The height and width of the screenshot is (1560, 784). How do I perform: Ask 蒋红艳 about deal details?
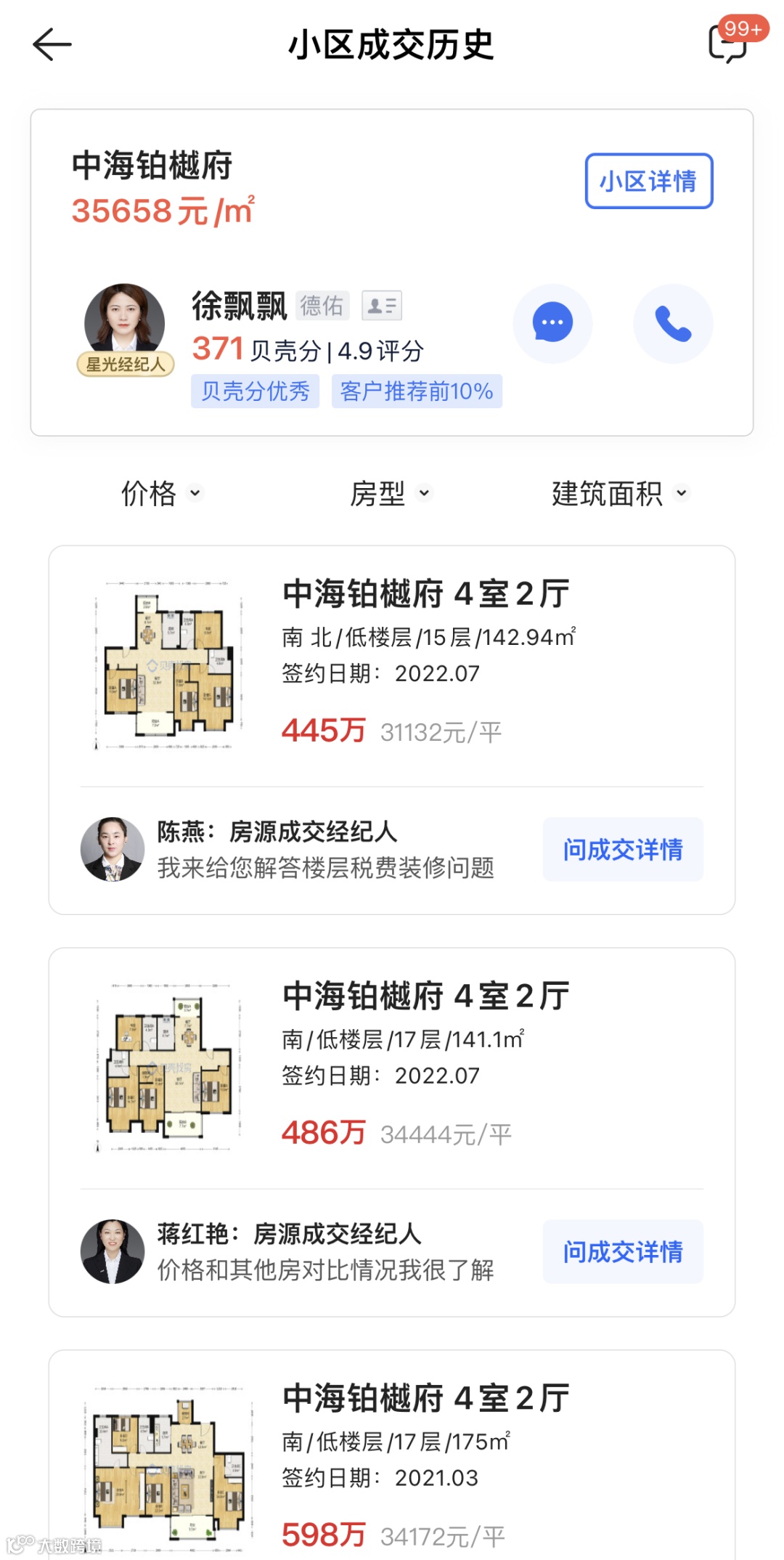(x=622, y=1251)
